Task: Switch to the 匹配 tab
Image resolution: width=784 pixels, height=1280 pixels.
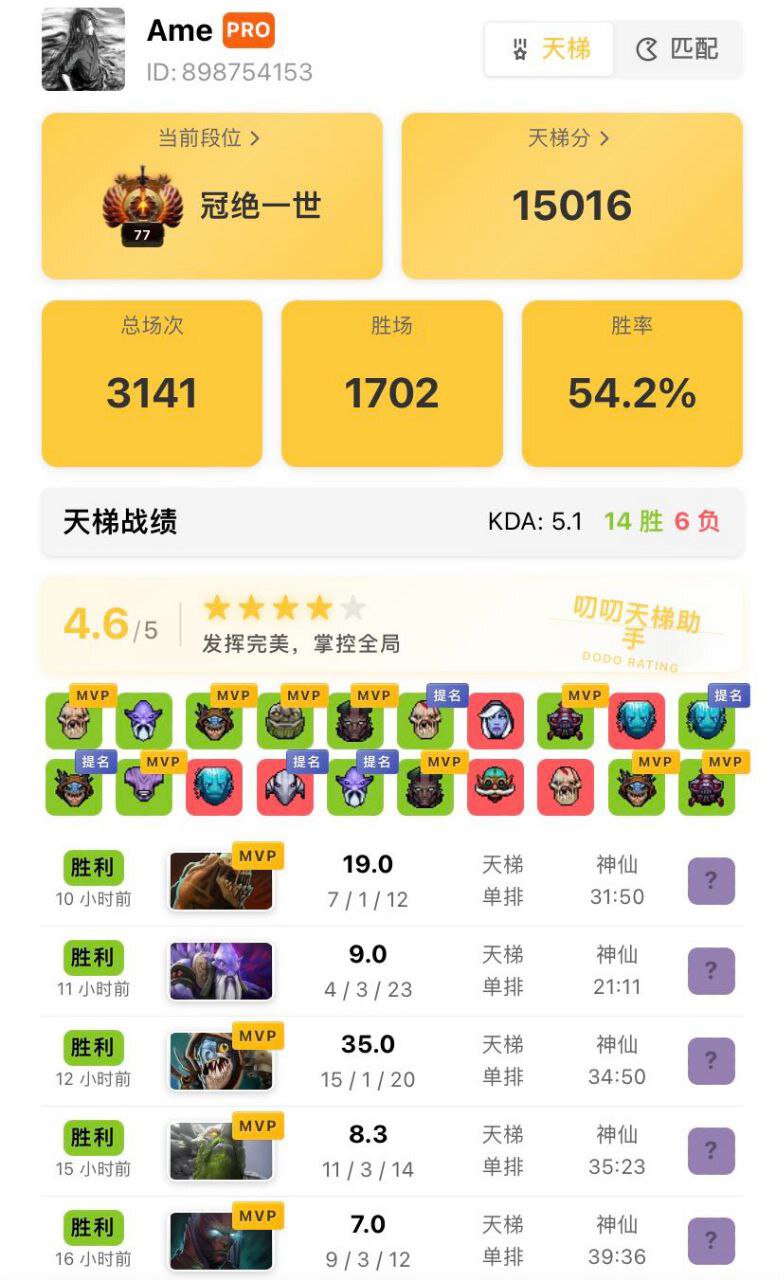Action: [x=678, y=49]
